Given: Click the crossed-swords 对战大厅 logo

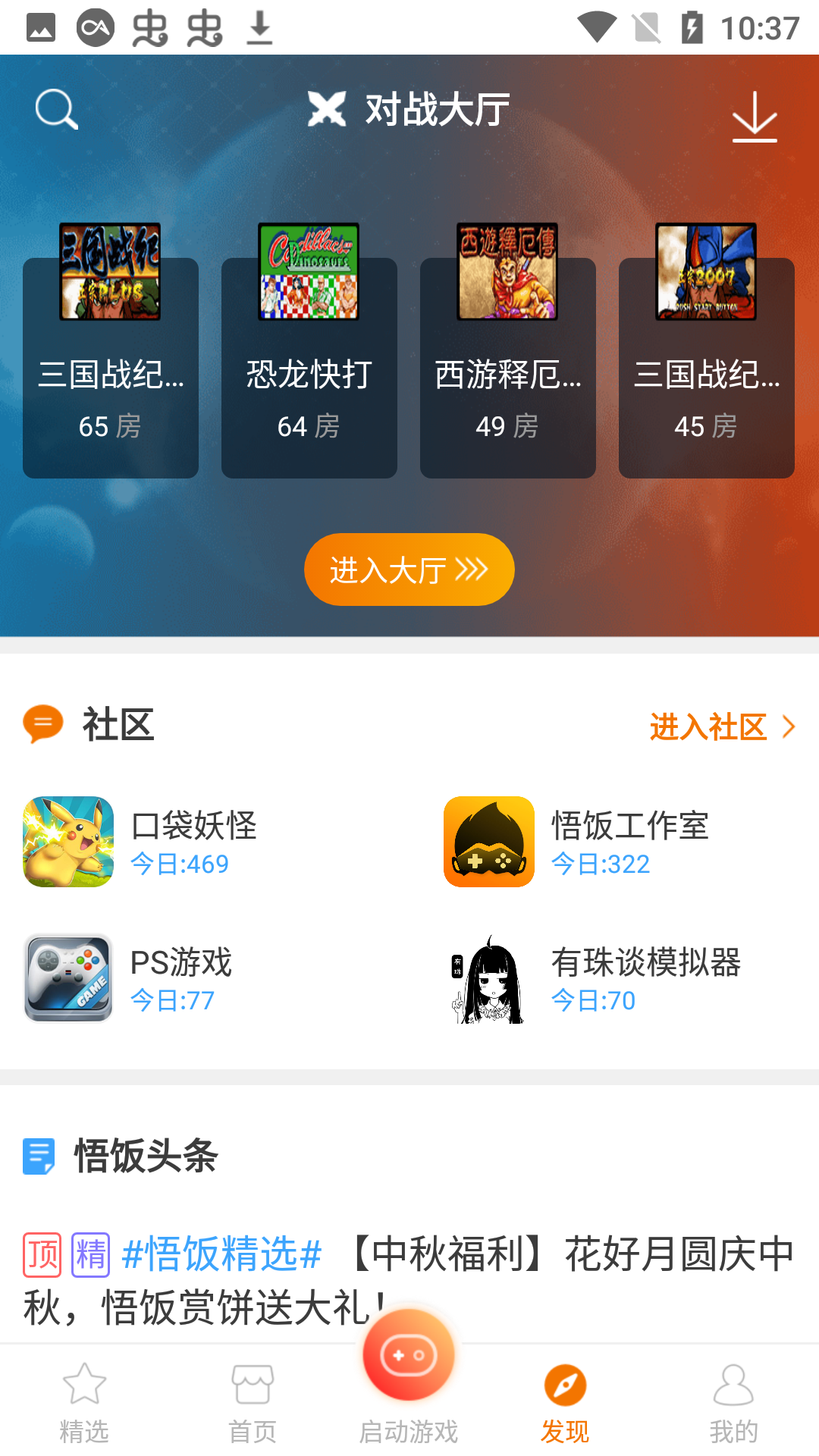Looking at the screenshot, I should pyautogui.click(x=328, y=108).
